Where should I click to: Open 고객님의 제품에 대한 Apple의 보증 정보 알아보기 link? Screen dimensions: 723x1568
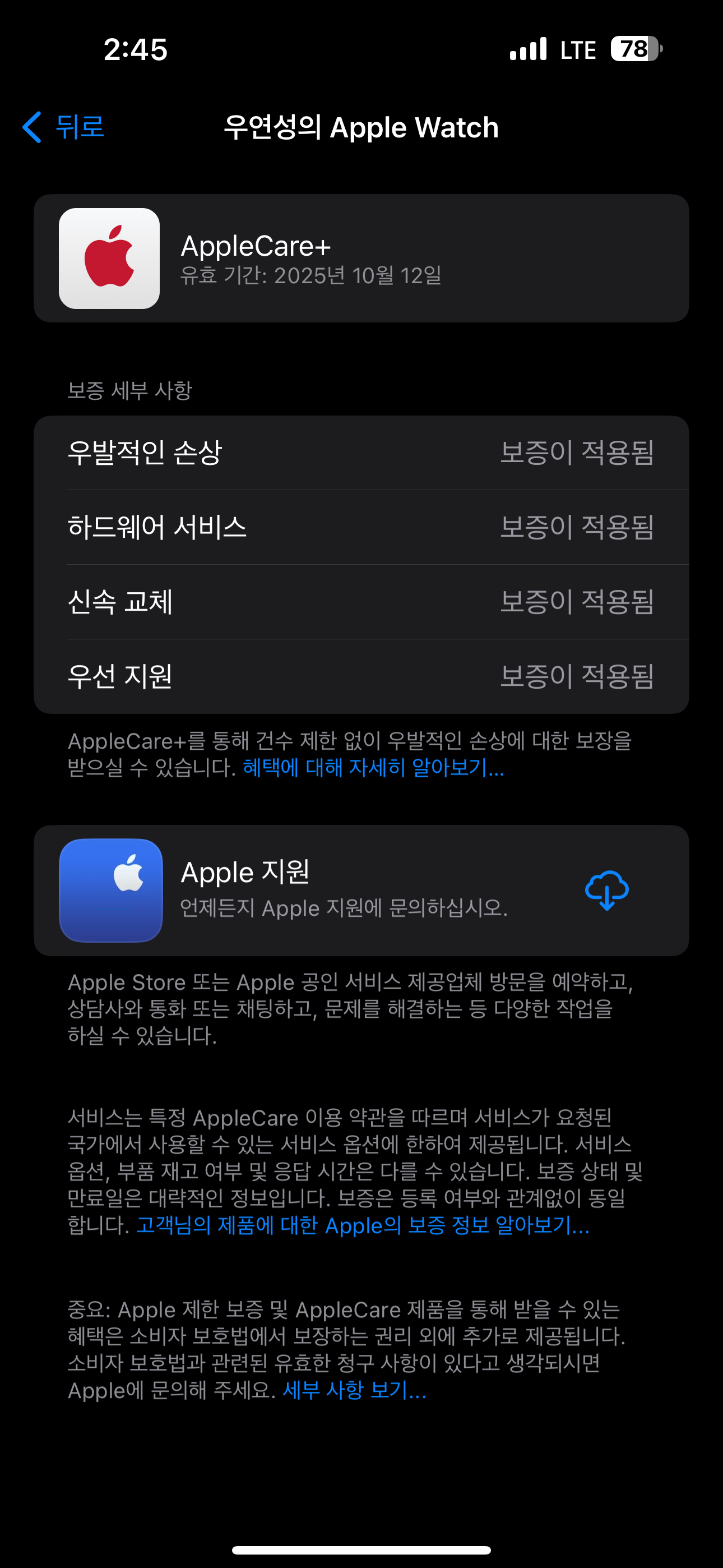click(x=363, y=1225)
